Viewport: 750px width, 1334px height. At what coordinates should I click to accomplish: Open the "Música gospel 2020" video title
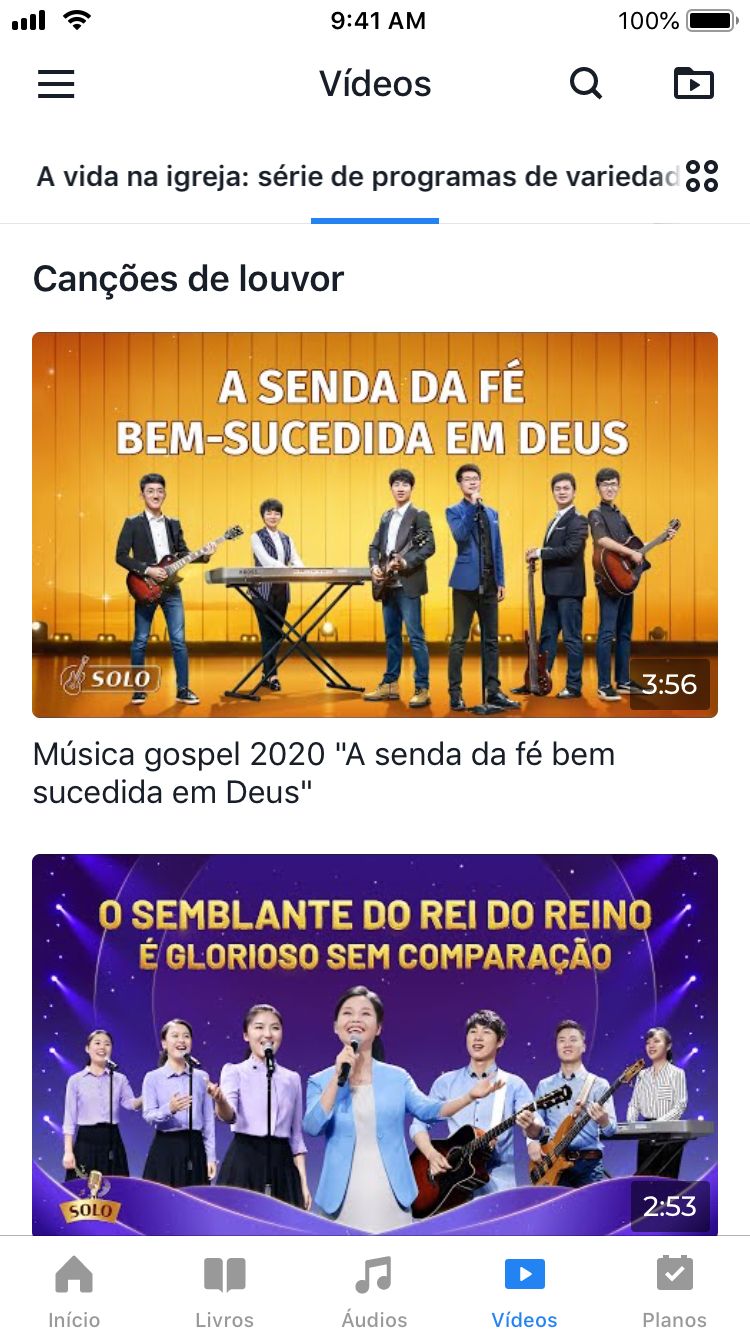[324, 773]
